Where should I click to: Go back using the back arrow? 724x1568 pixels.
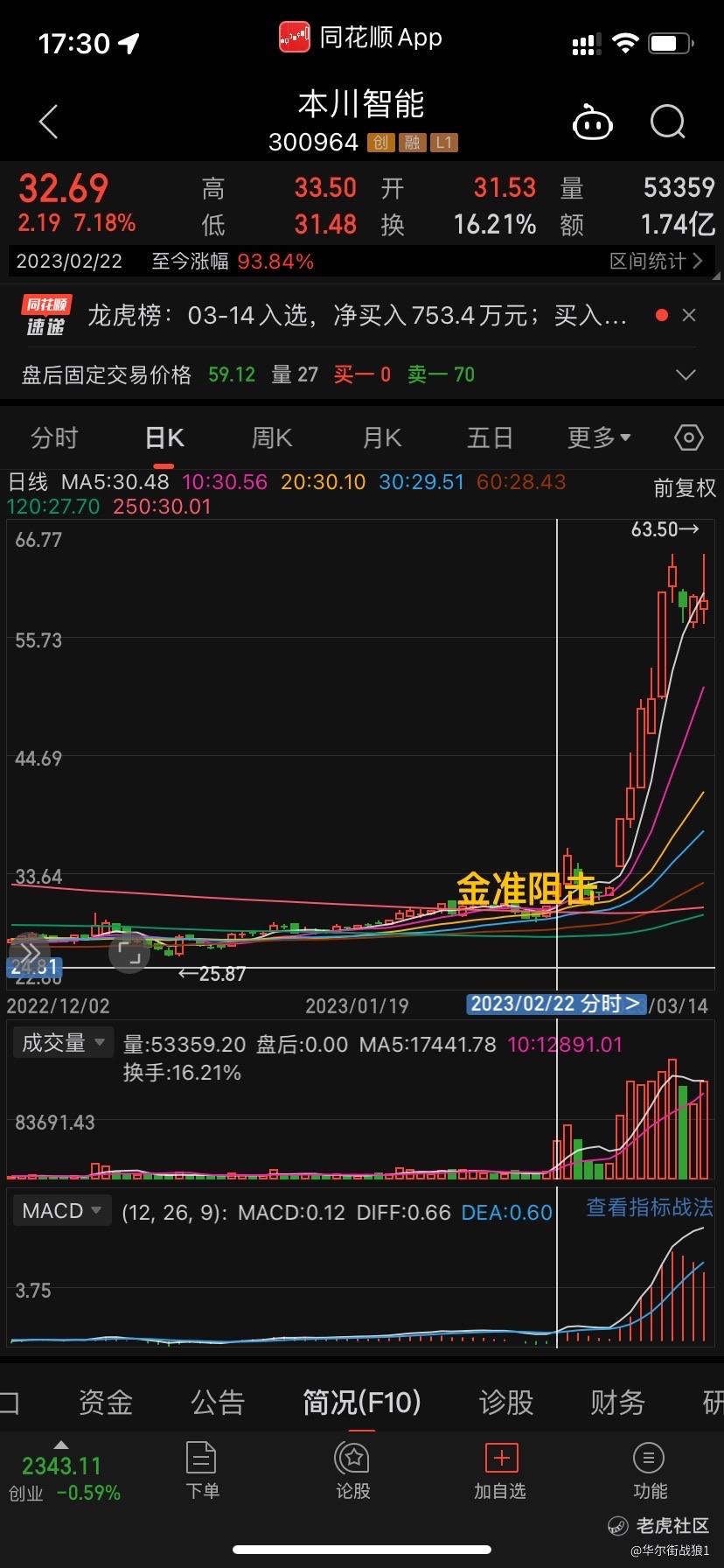tap(49, 122)
